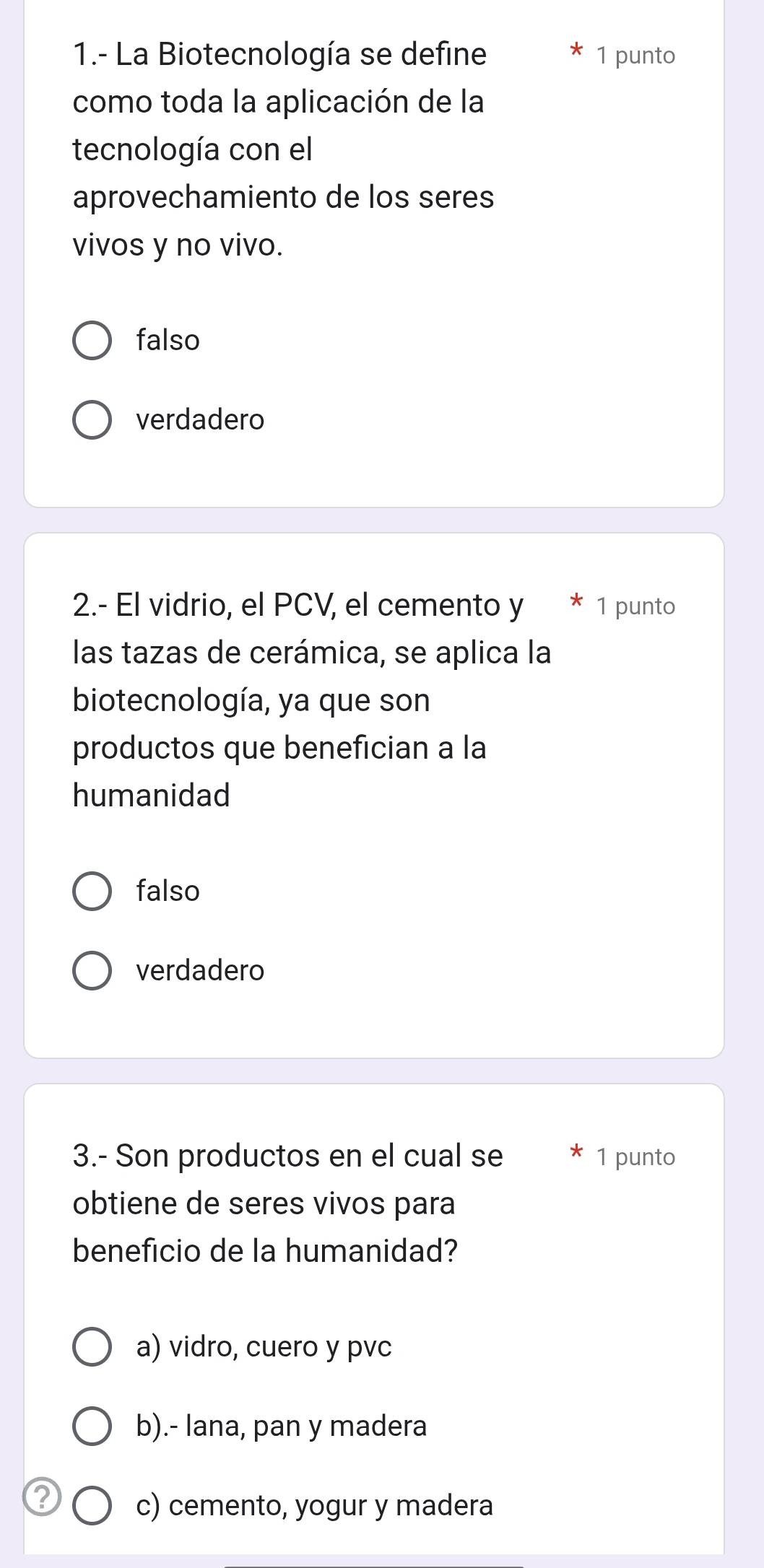This screenshot has height=1568, width=764.
Task: Click question 2 text about El vidrio
Action: click(x=303, y=697)
